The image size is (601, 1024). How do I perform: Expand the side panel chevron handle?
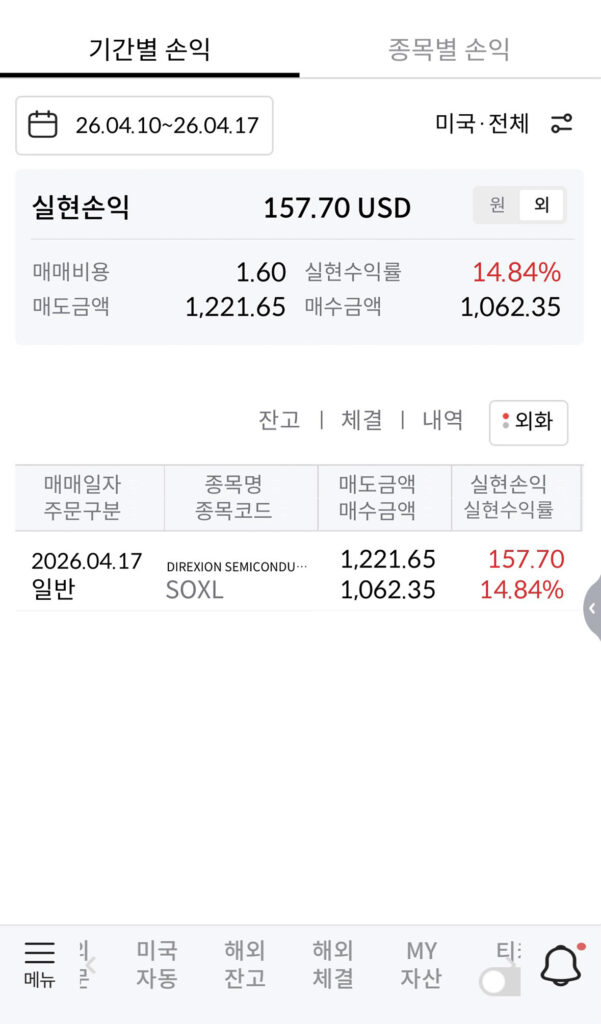coord(592,607)
